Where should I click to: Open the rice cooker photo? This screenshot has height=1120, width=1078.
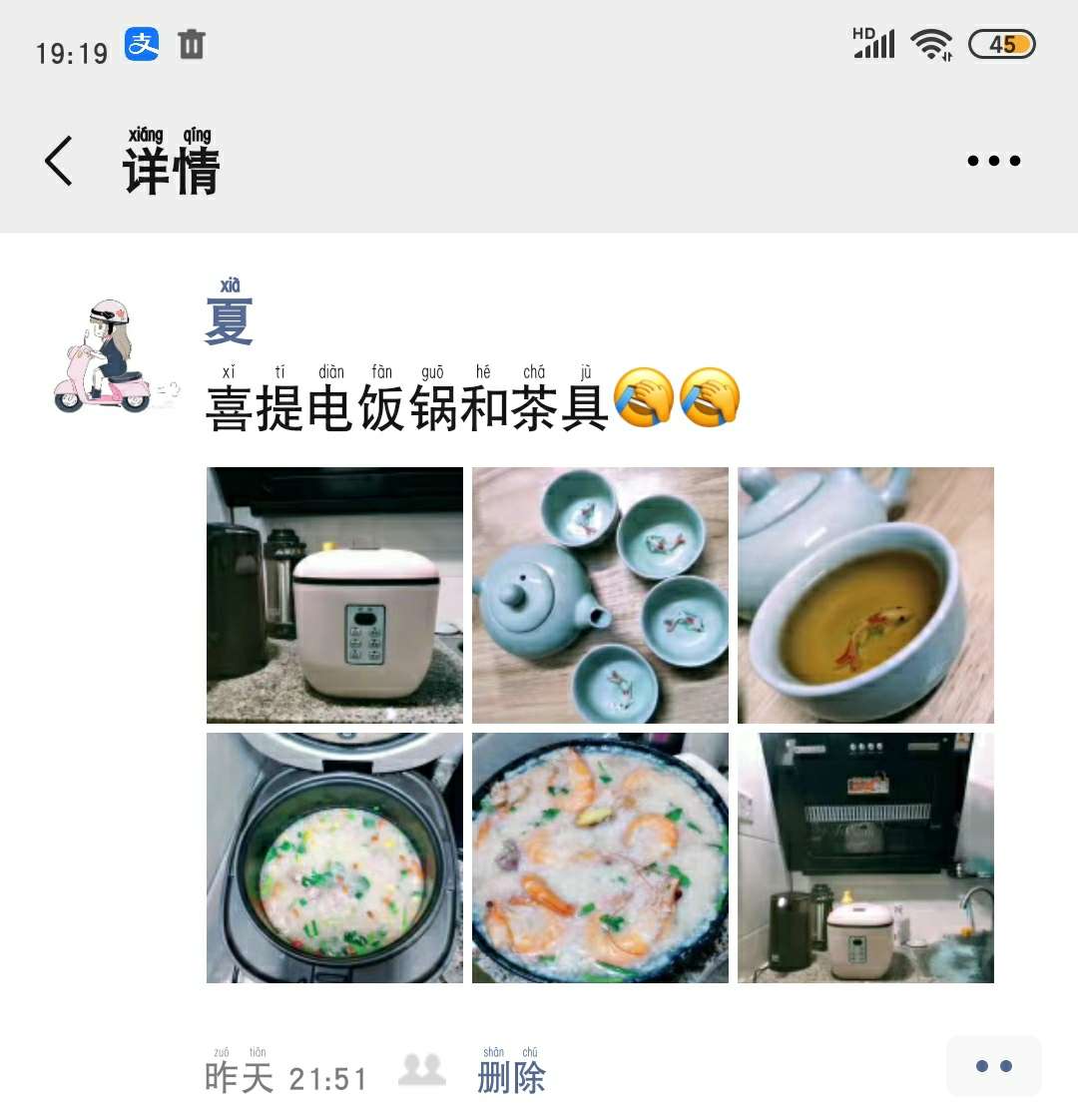[x=333, y=595]
